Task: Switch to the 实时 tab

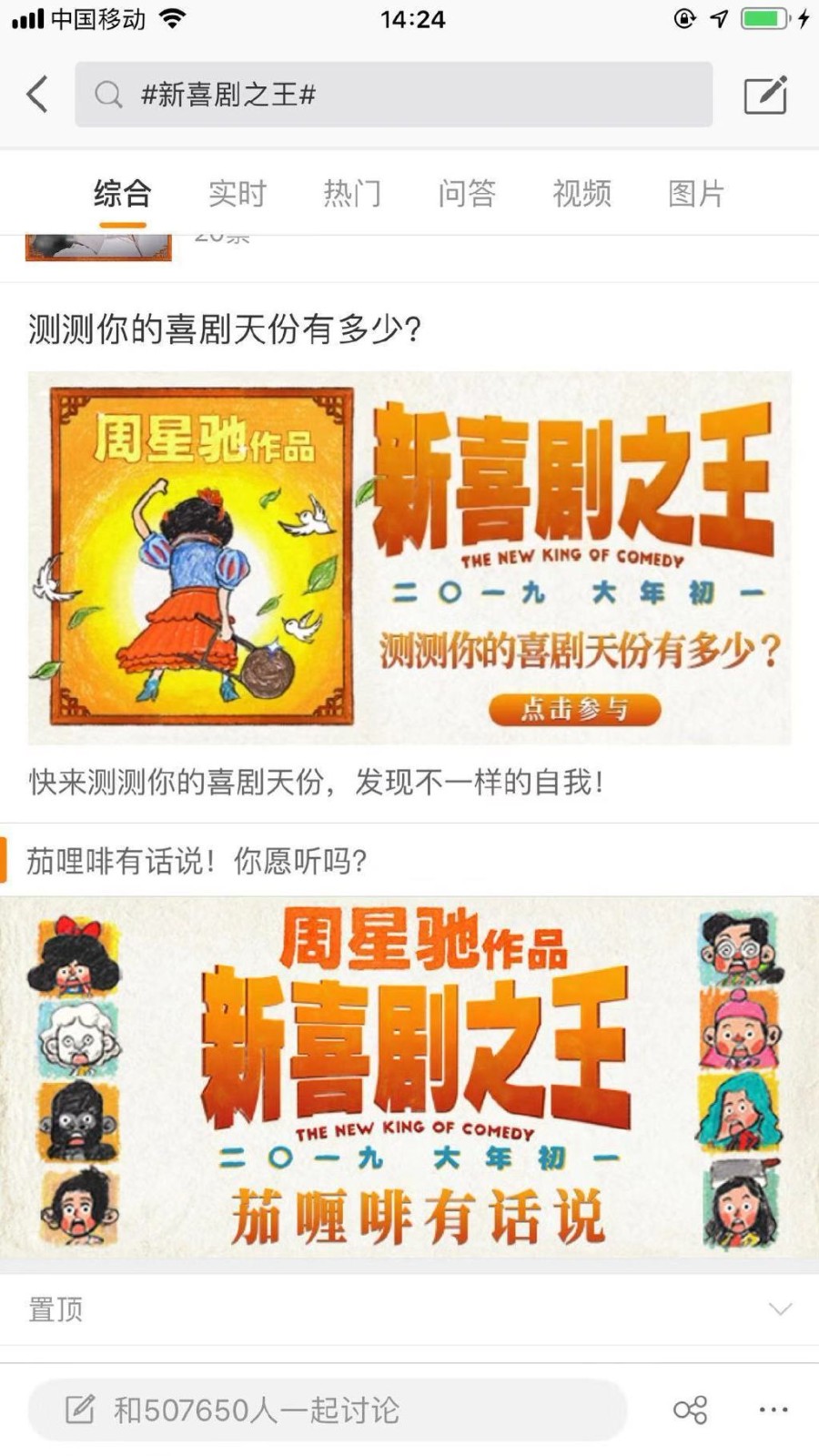Action: coord(237,194)
